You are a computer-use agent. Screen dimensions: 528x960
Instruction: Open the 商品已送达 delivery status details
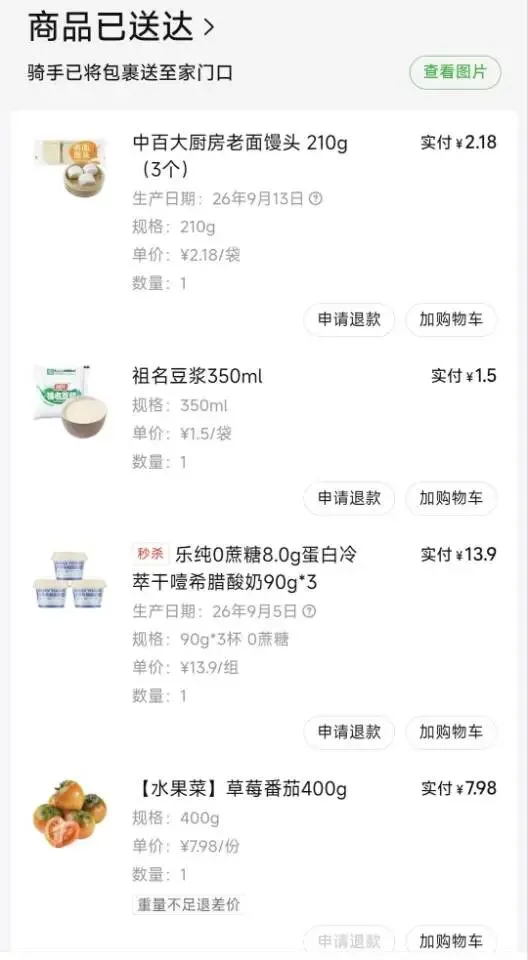[x=121, y=27]
